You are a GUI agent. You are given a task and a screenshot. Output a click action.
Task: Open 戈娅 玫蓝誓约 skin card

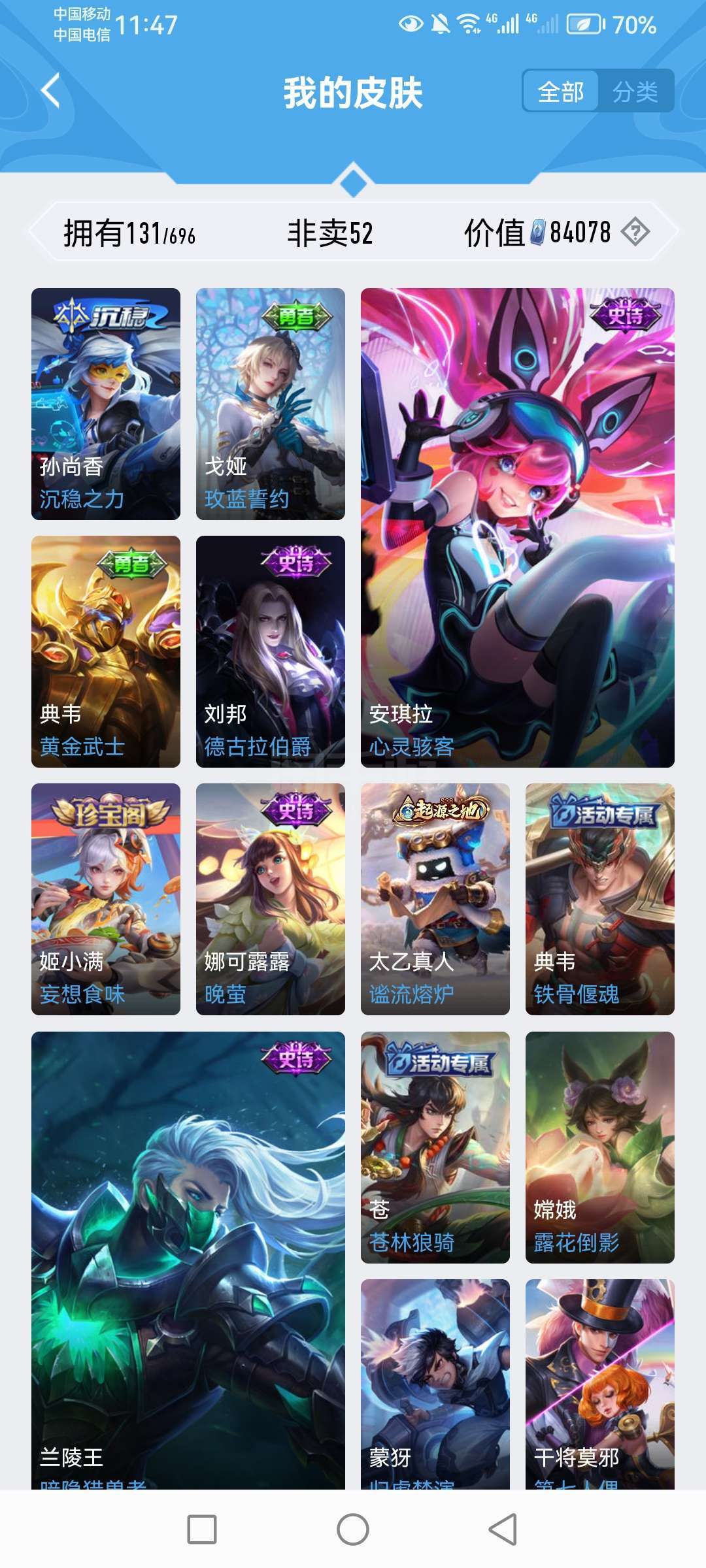tap(271, 404)
